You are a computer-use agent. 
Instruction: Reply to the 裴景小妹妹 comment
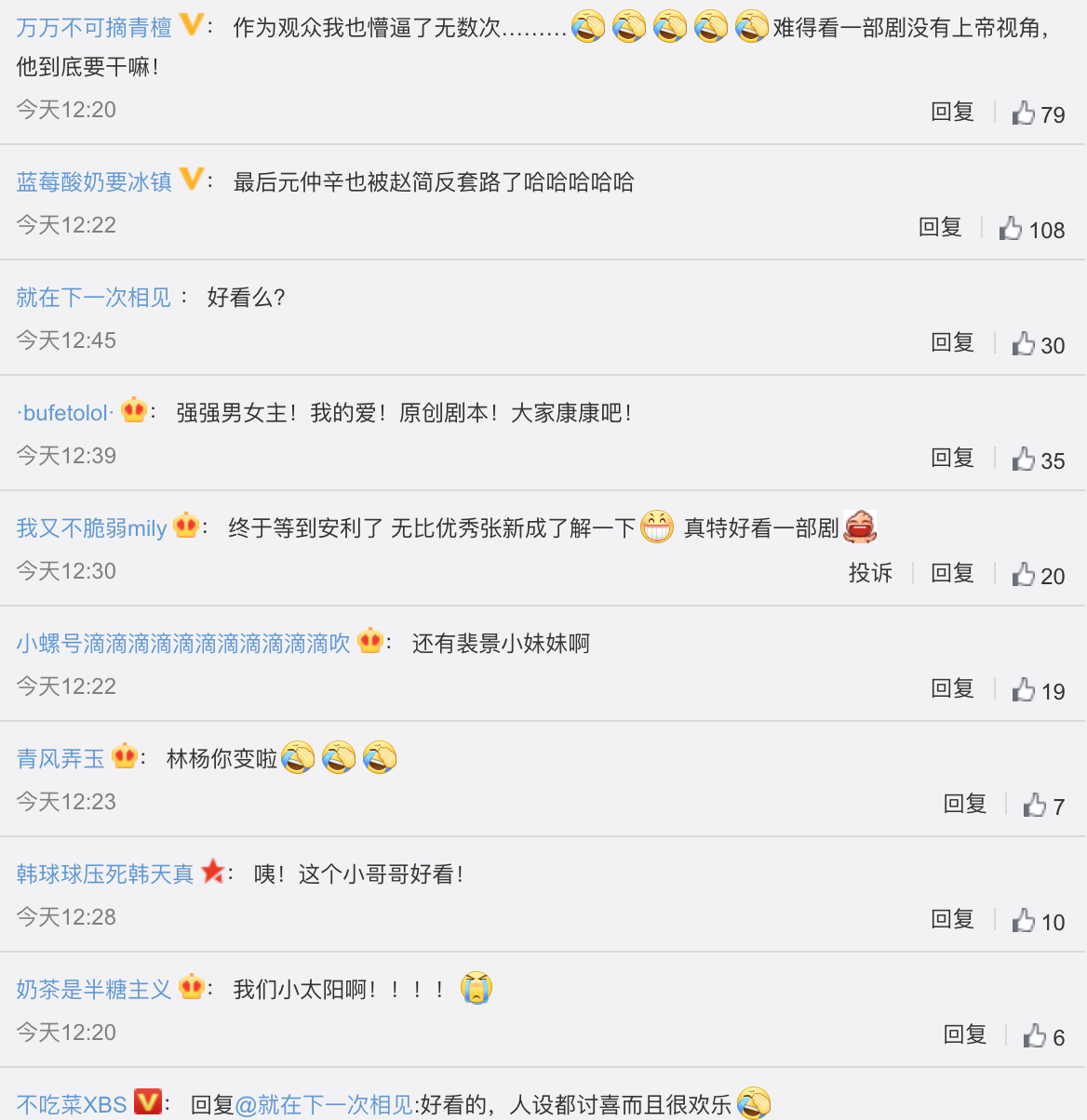(x=952, y=689)
